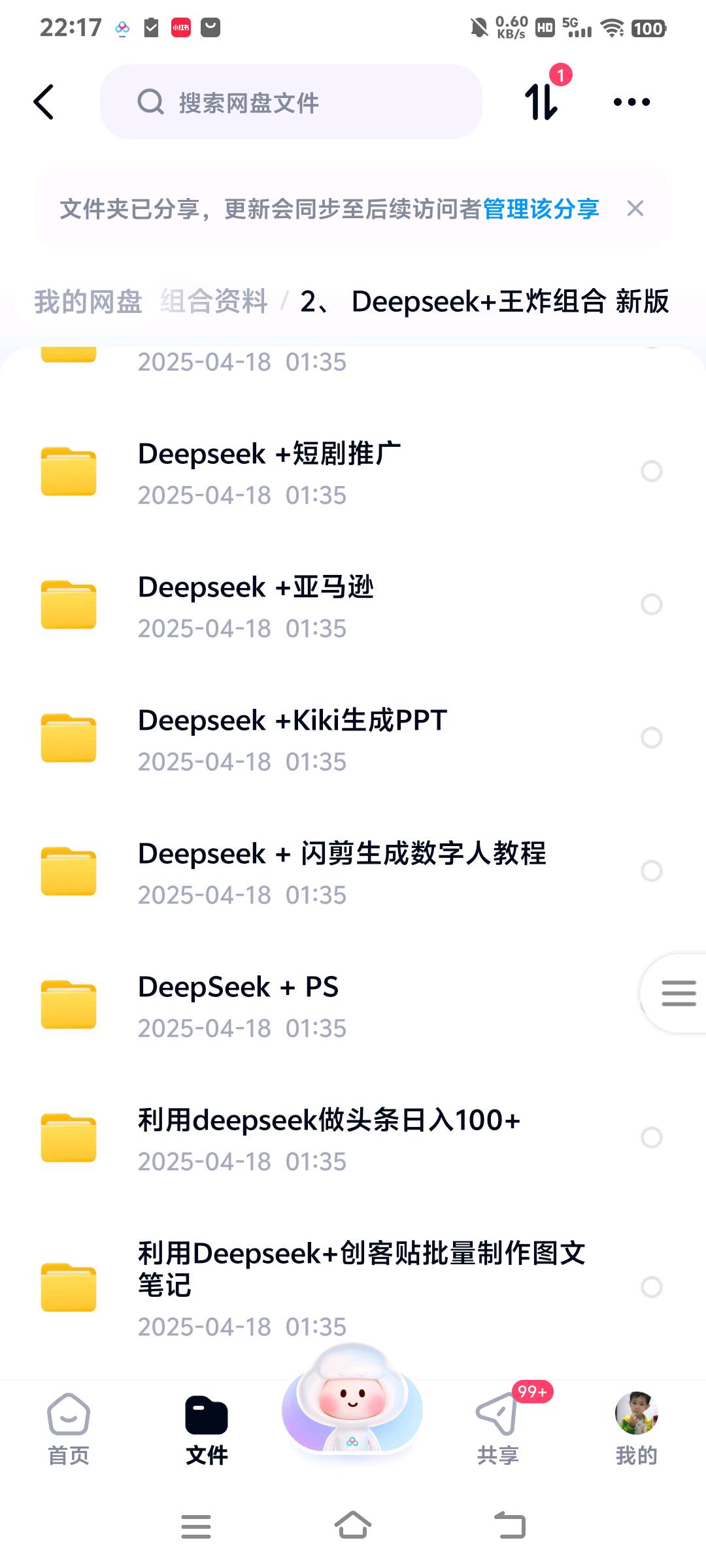Dismiss the folder shared banner
The width and height of the screenshot is (706, 1568).
pos(635,209)
